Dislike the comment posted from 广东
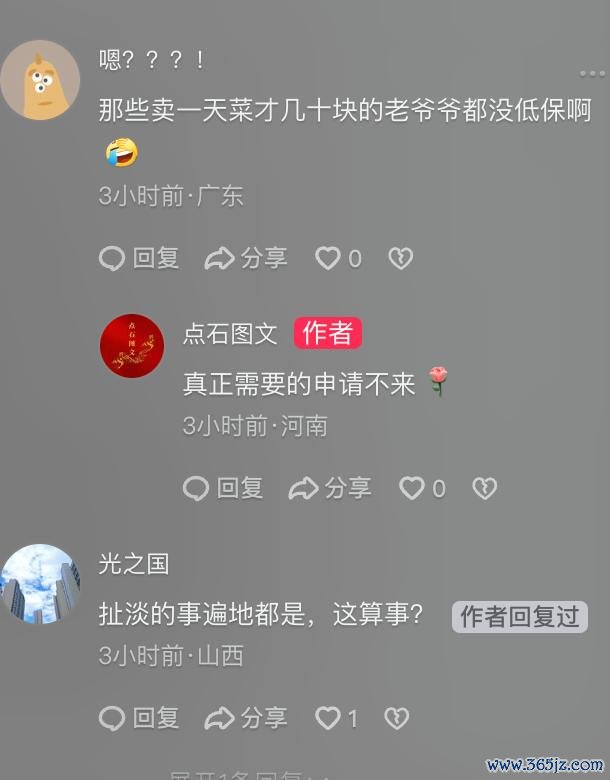Image resolution: width=610 pixels, height=780 pixels. (x=400, y=258)
